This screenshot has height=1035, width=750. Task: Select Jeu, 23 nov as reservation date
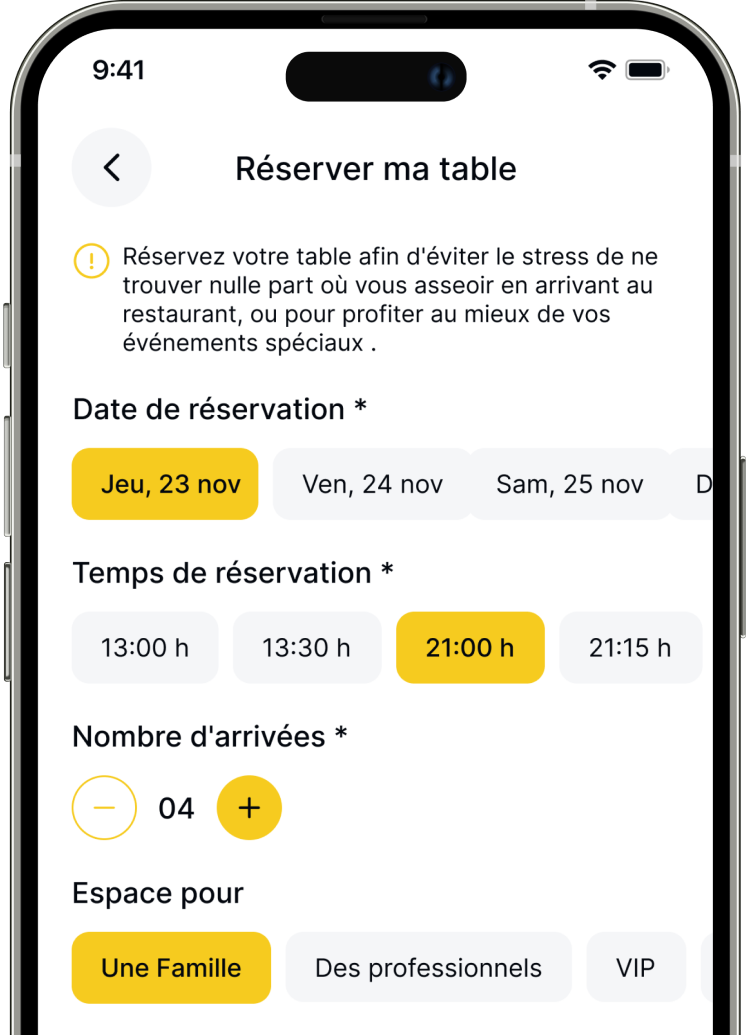pos(165,484)
